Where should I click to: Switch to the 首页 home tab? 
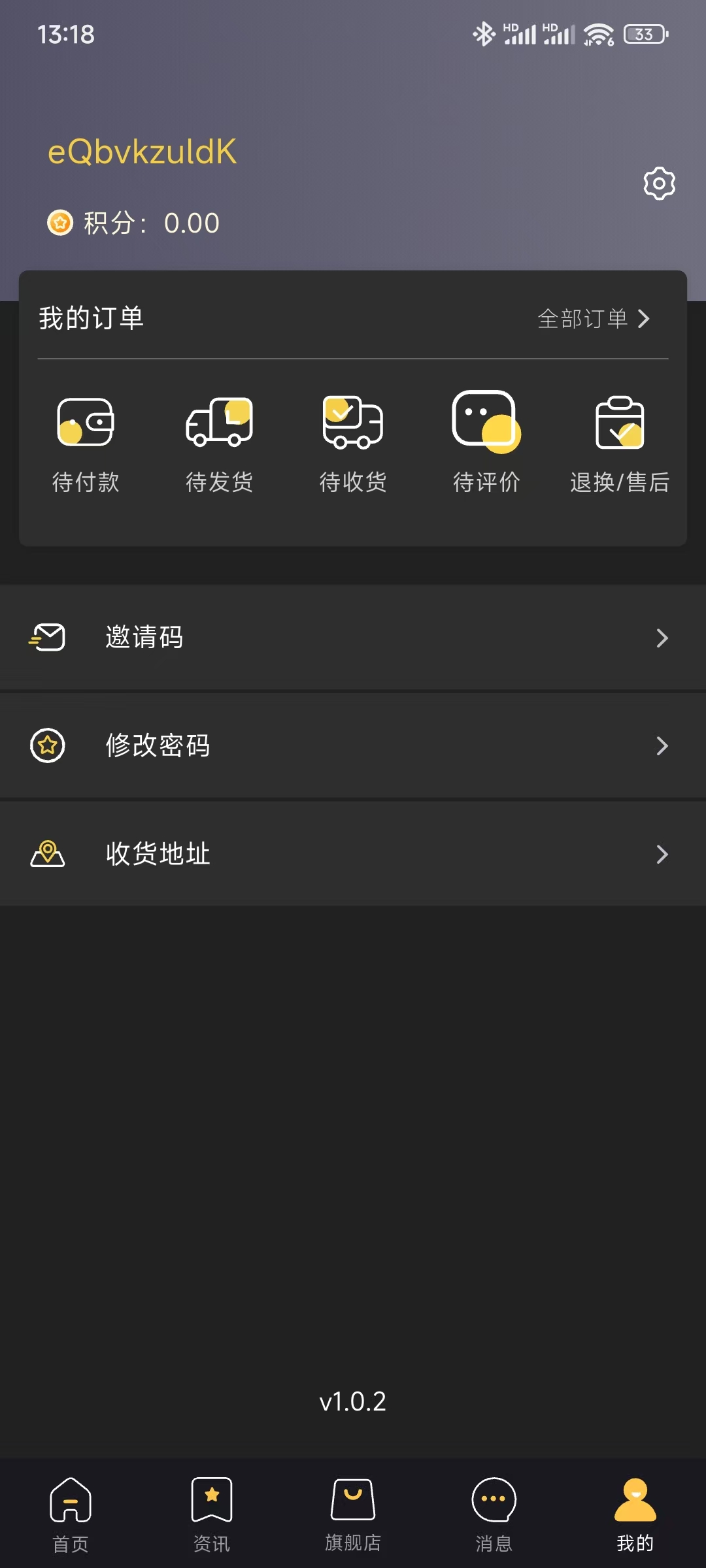tap(69, 1516)
